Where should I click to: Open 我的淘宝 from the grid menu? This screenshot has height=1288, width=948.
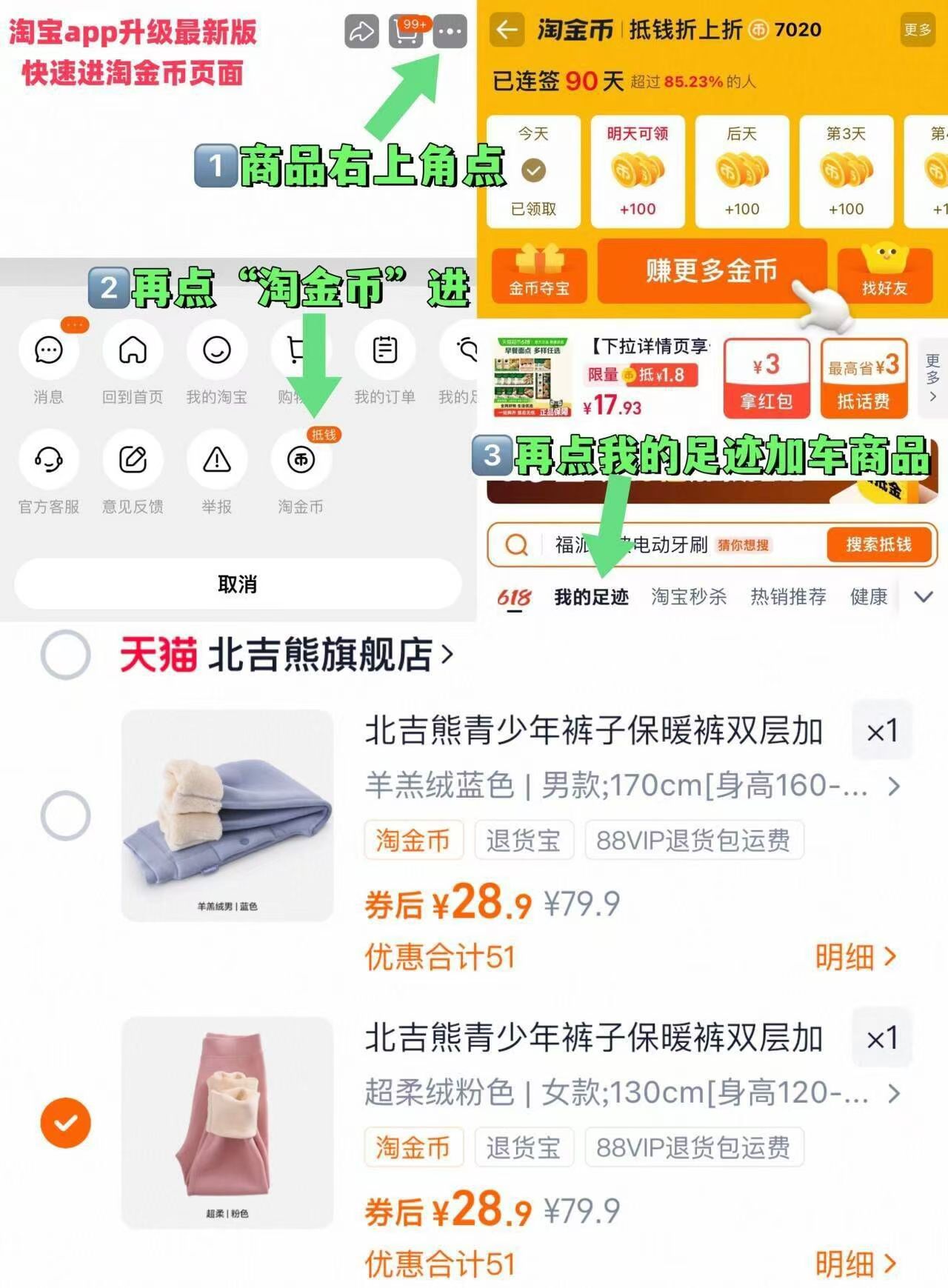(216, 351)
